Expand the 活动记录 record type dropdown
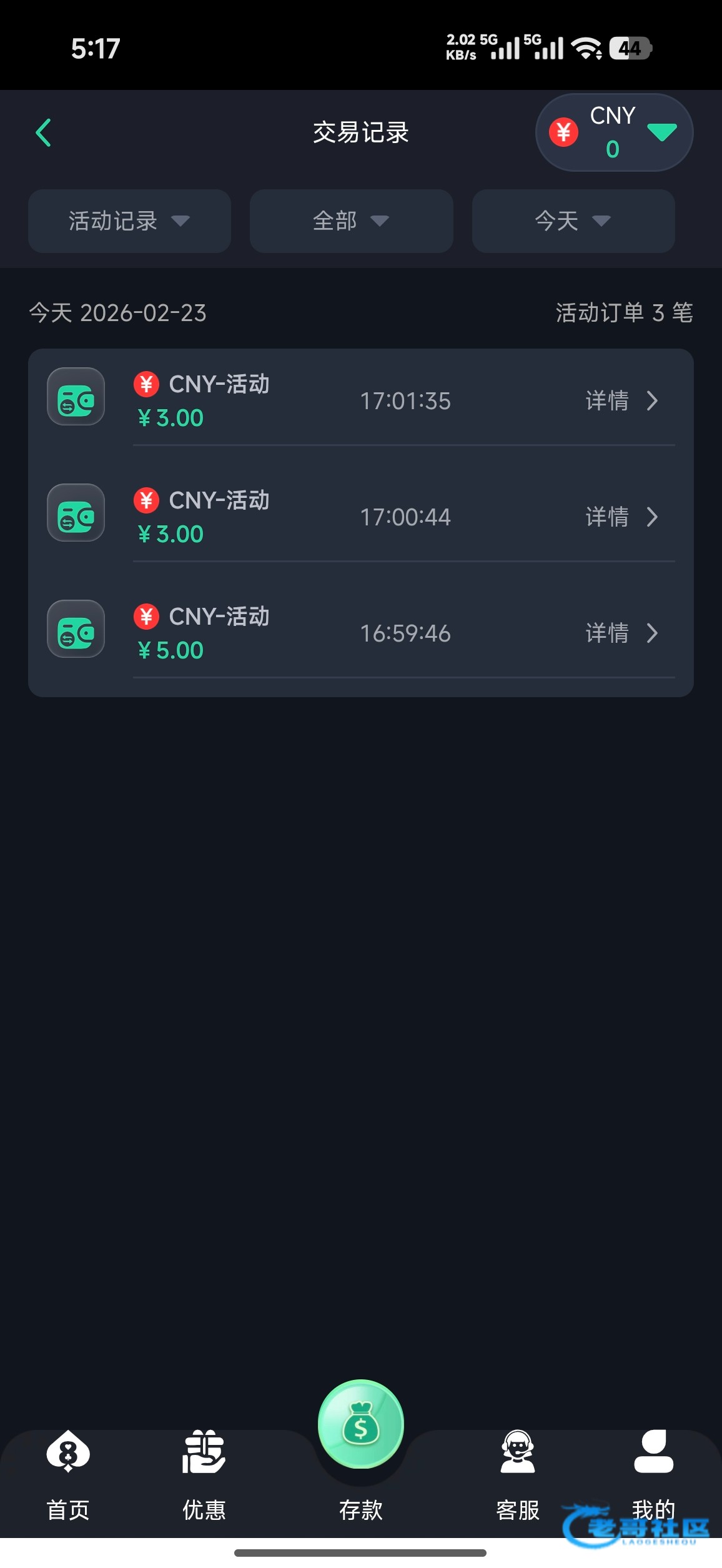Image resolution: width=722 pixels, height=1568 pixels. coord(129,221)
